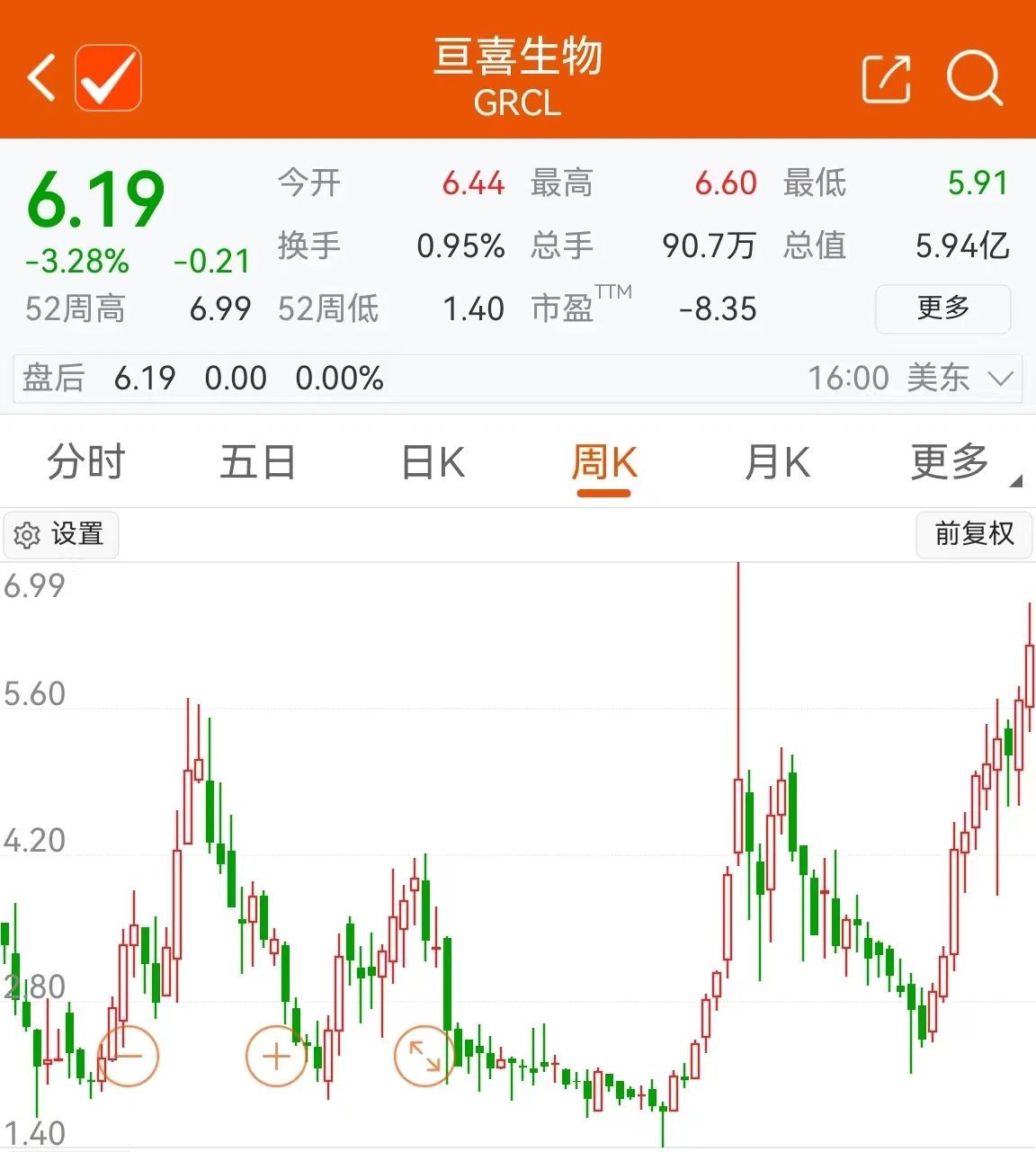Toggle the watchlist checkmark for GRCL
The width and height of the screenshot is (1036, 1152).
point(108,77)
